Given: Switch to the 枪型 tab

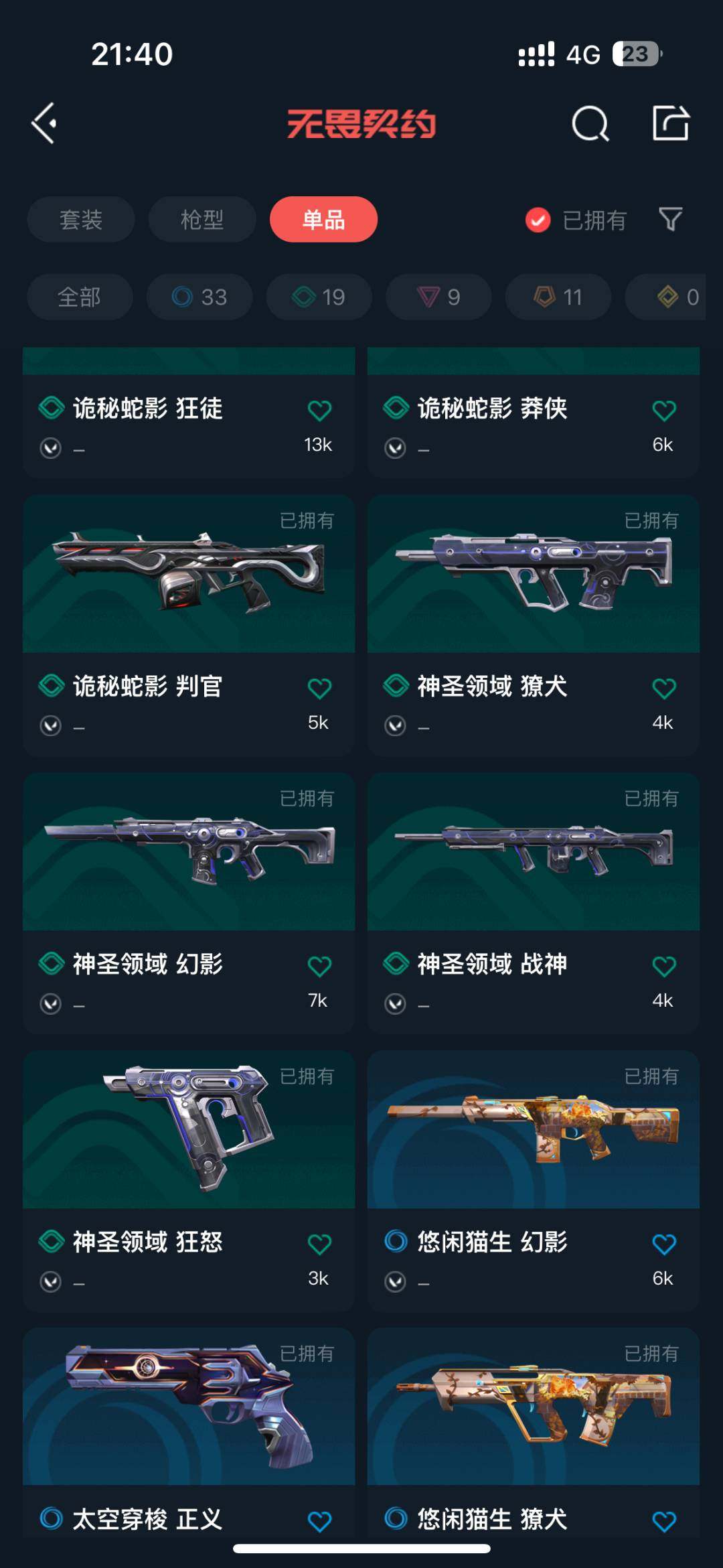Looking at the screenshot, I should pyautogui.click(x=202, y=220).
